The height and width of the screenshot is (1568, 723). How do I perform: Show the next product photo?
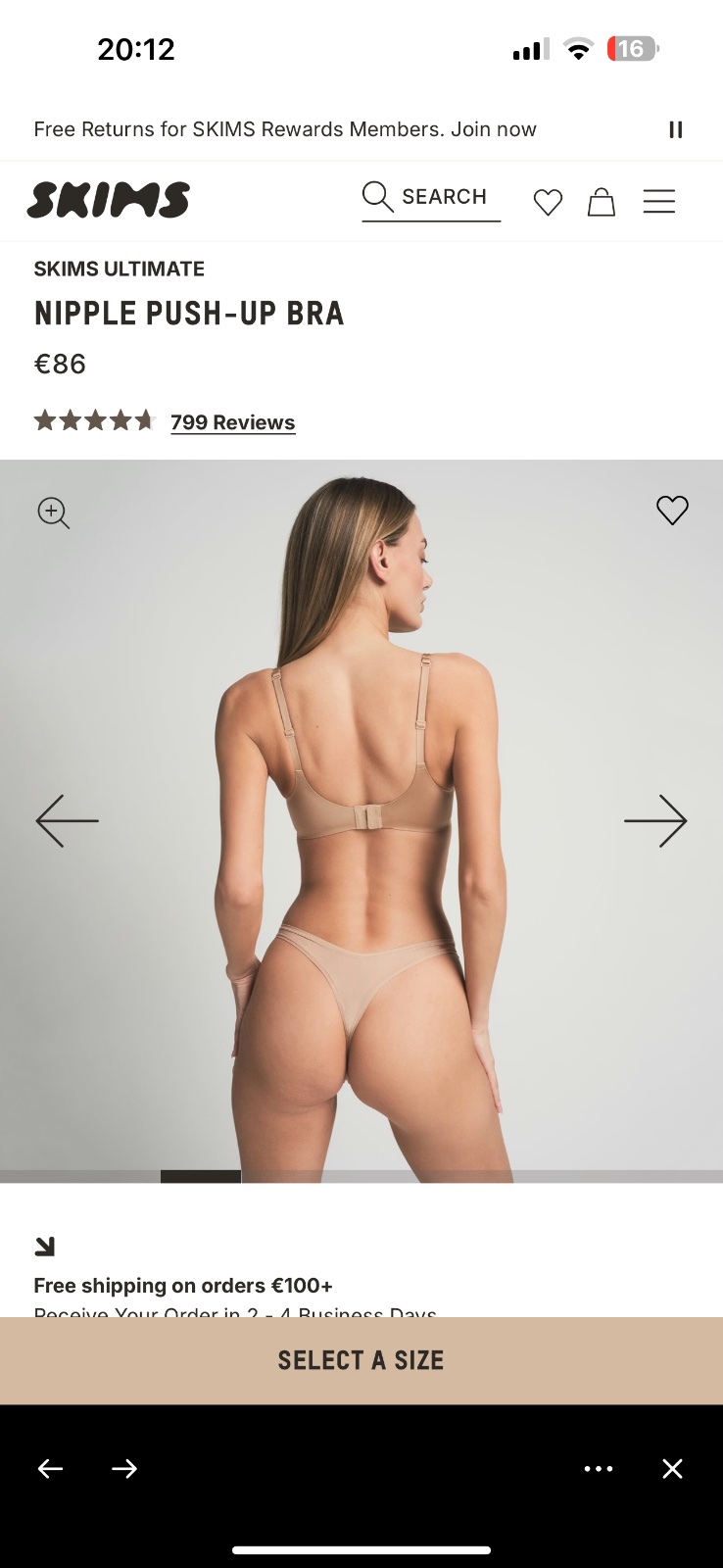pyautogui.click(x=655, y=820)
